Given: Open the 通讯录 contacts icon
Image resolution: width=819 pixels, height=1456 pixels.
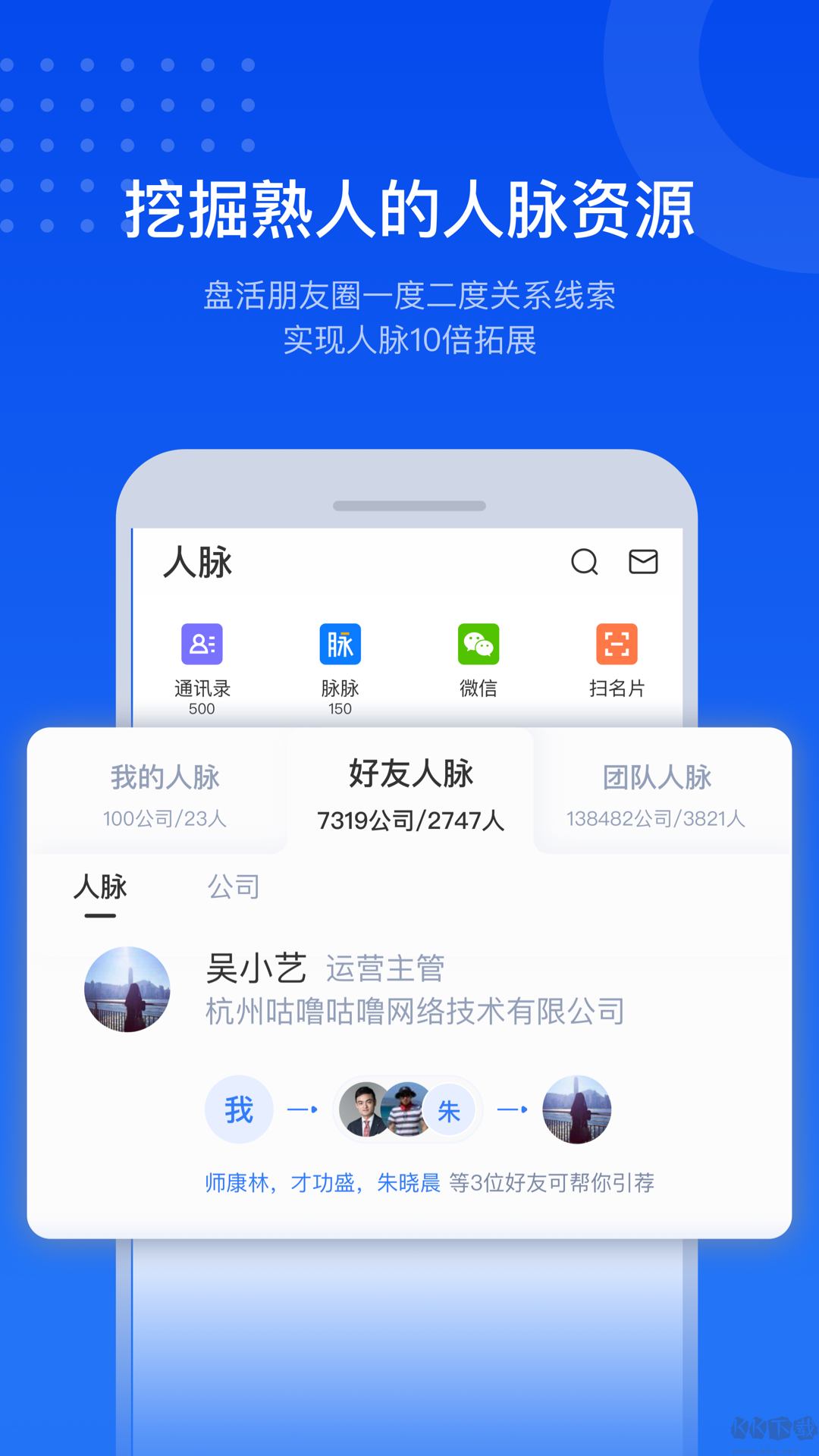Looking at the screenshot, I should click(200, 644).
